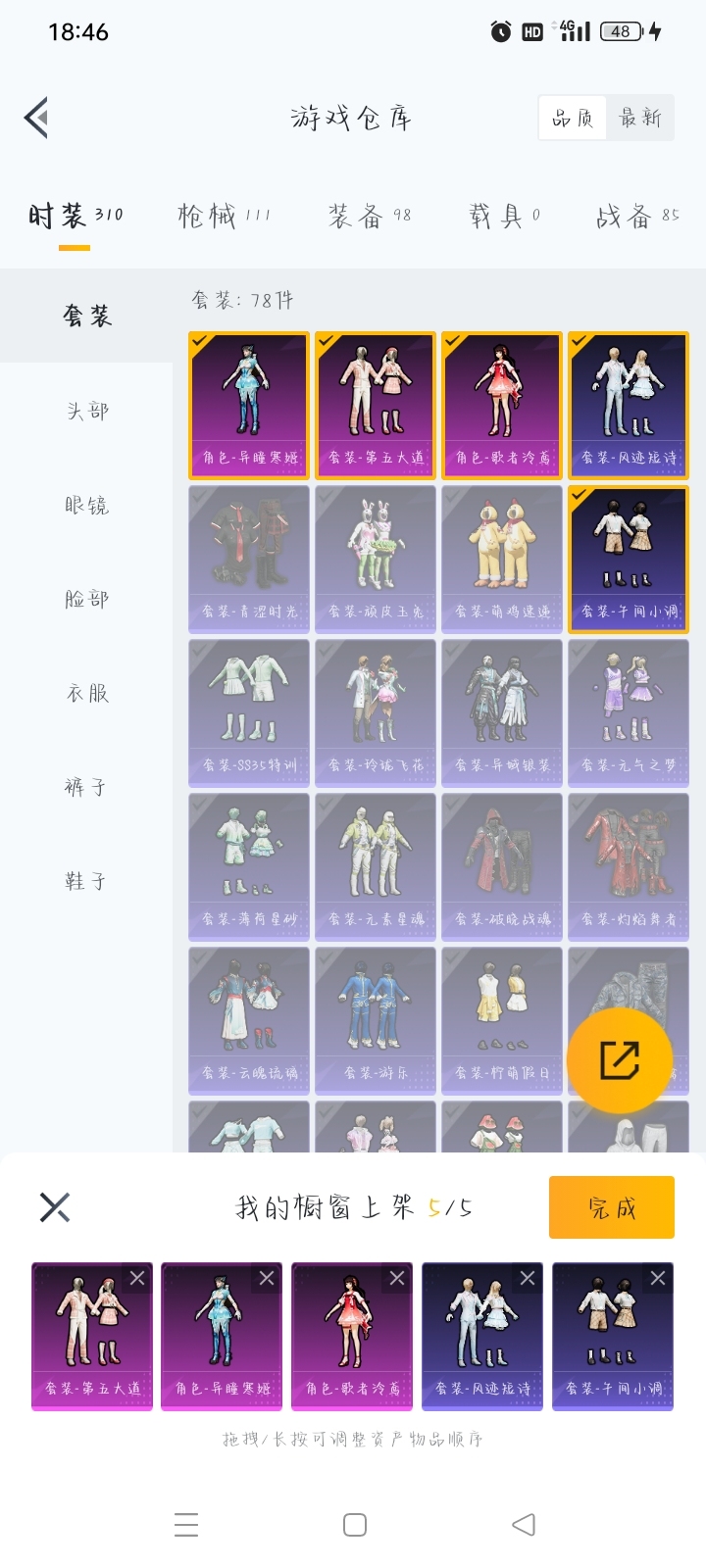The image size is (706, 1568).
Task: Remove 套装-第五大道 from the showcase
Action: pyautogui.click(x=137, y=1278)
